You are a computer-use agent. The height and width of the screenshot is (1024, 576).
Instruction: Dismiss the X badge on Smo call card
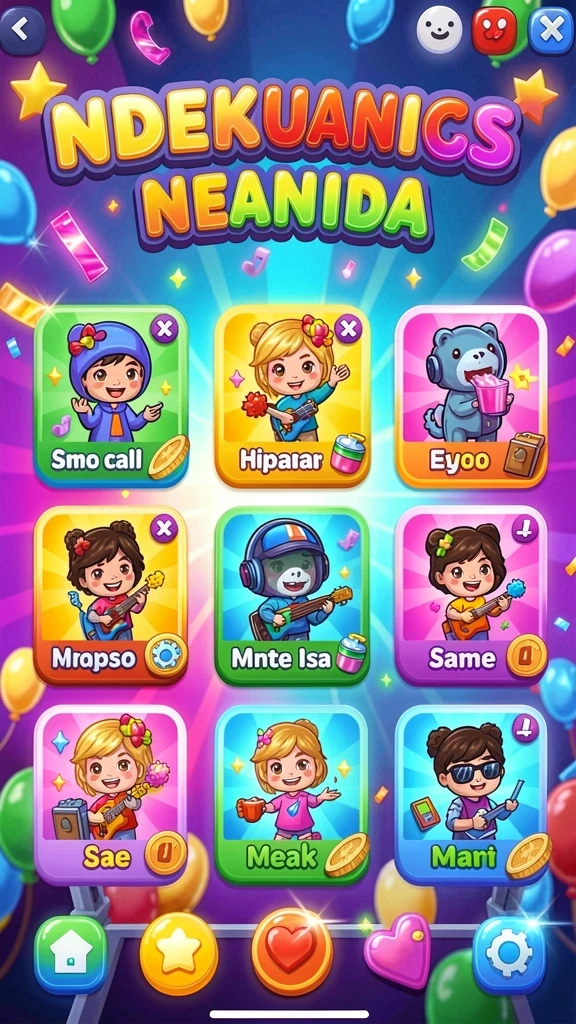point(164,330)
